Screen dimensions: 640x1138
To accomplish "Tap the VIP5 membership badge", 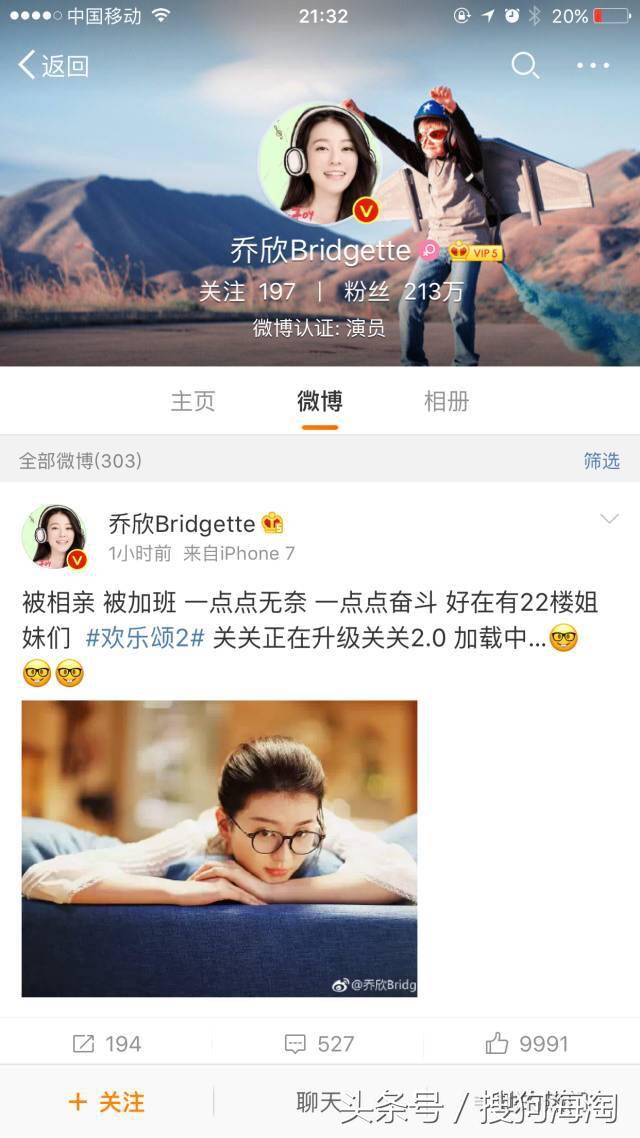I will click(x=474, y=251).
